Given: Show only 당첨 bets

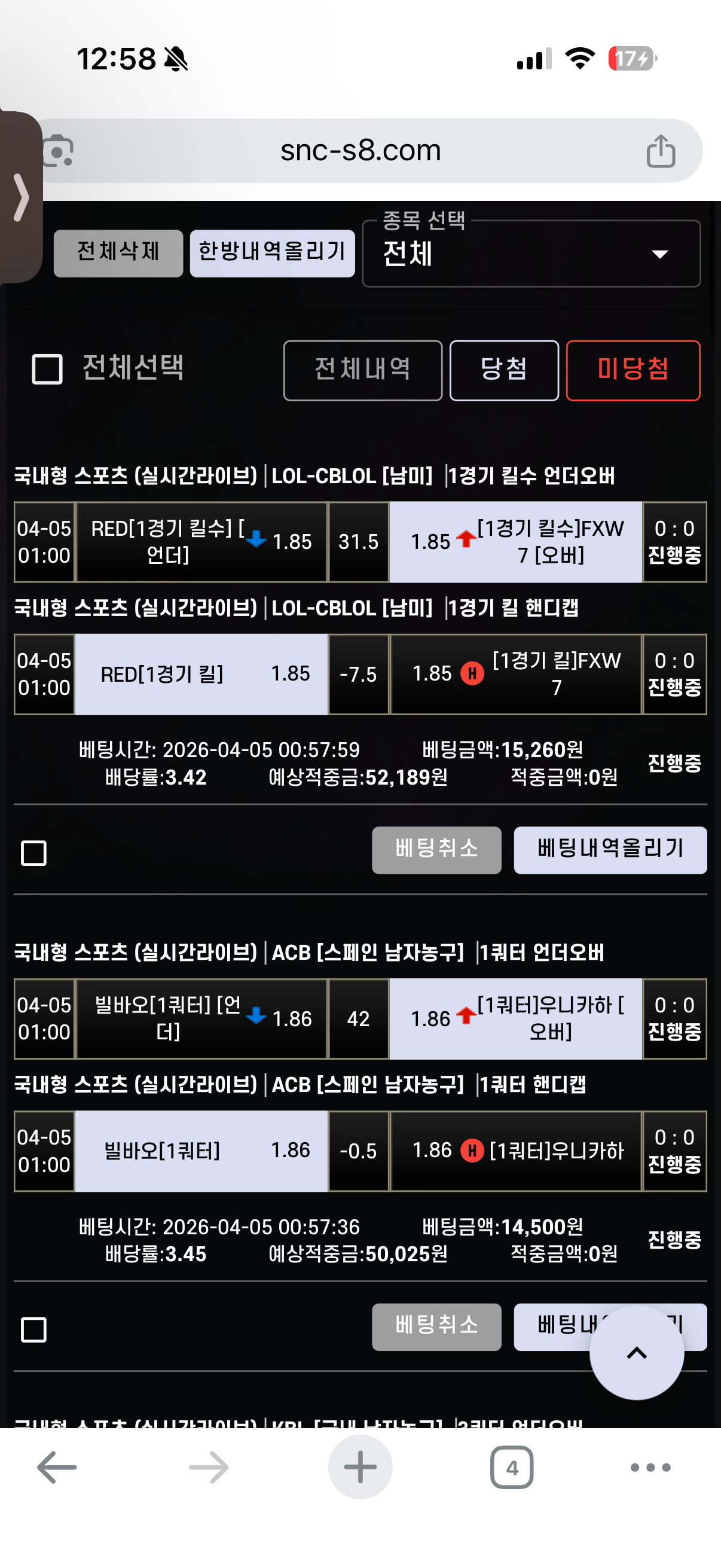Looking at the screenshot, I should (504, 370).
